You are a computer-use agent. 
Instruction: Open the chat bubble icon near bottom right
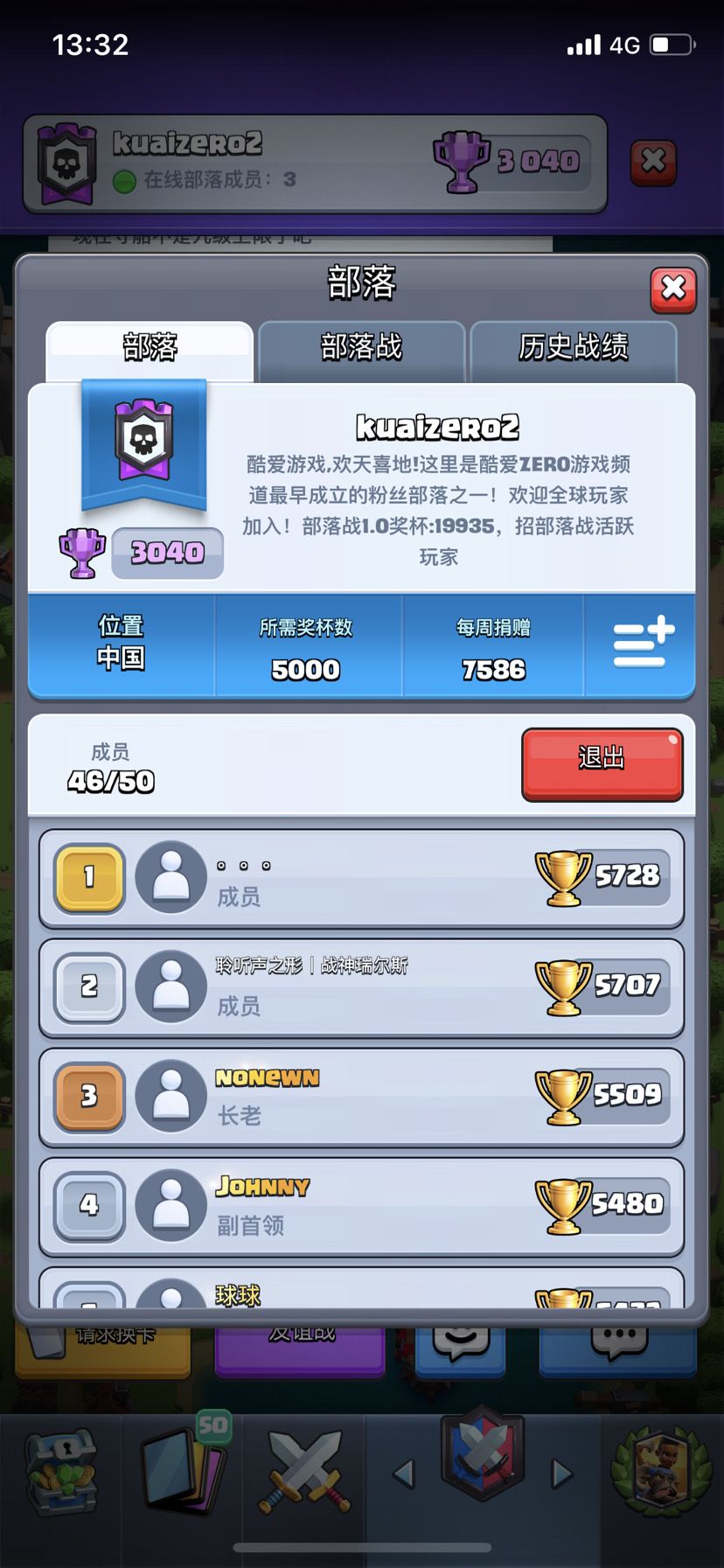[x=617, y=1347]
